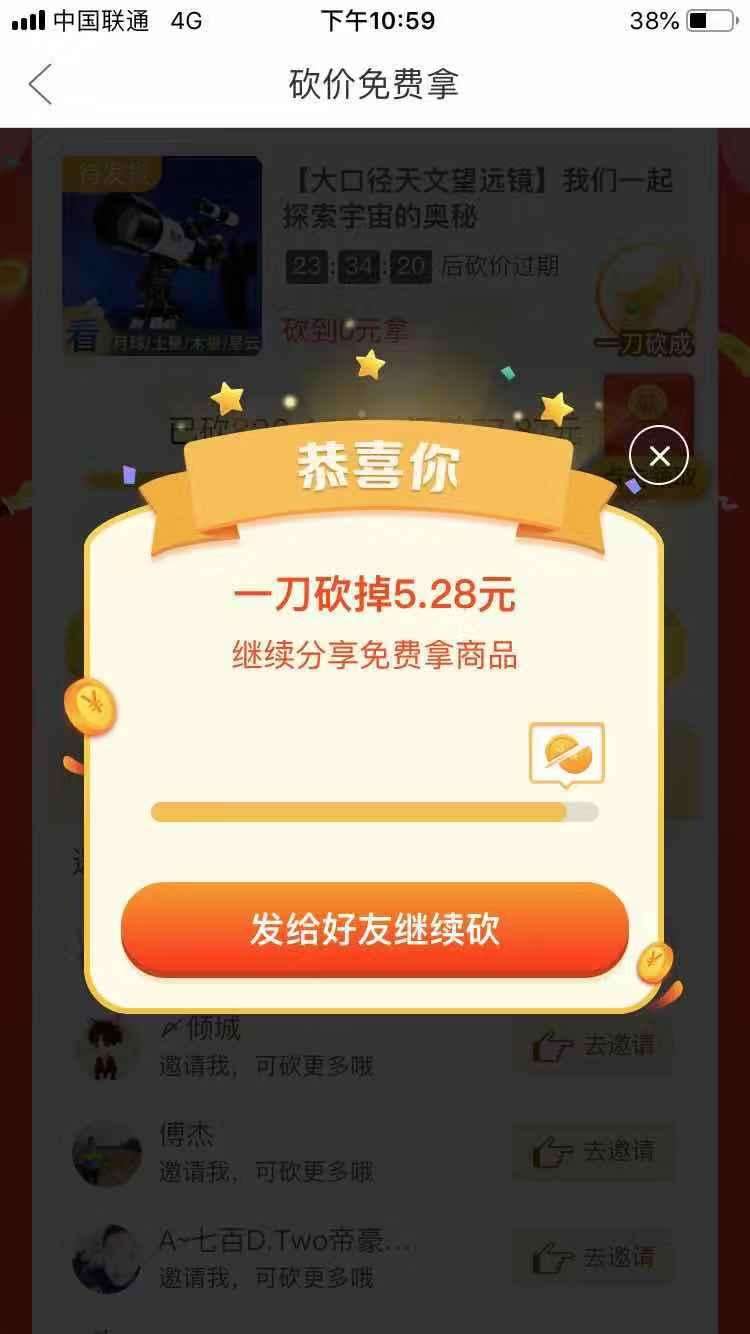Viewport: 750px width, 1334px height.
Task: Tap 倾城's profile avatar
Action: click(x=106, y=1048)
